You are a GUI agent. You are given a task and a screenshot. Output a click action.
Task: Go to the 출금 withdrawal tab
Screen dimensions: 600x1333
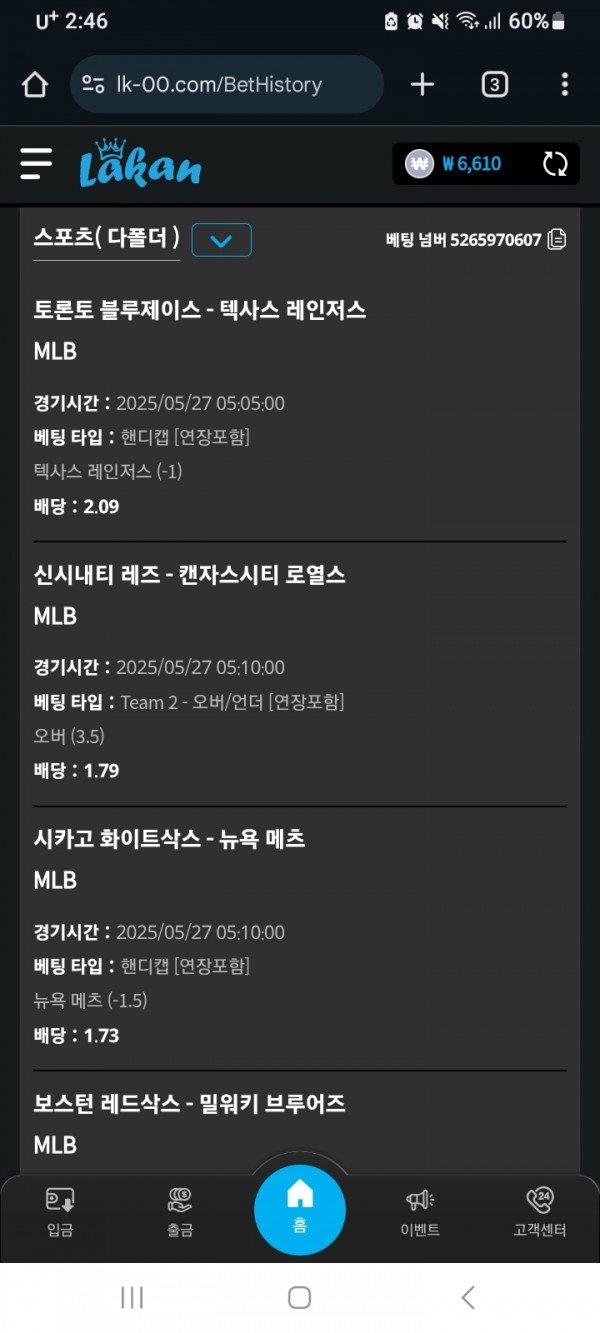point(180,1211)
